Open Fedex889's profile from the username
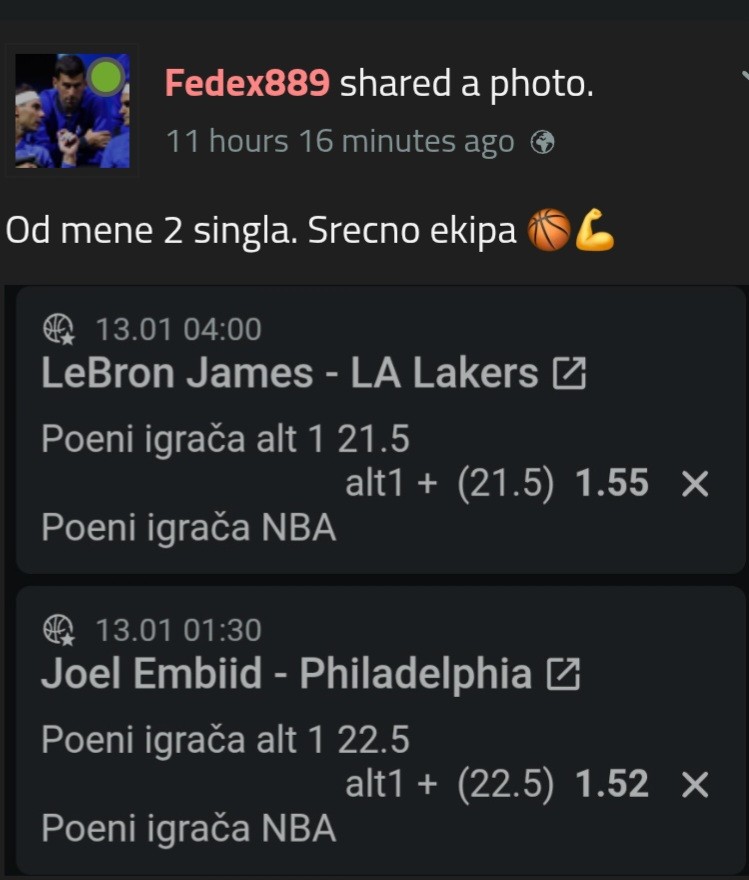 click(x=247, y=84)
